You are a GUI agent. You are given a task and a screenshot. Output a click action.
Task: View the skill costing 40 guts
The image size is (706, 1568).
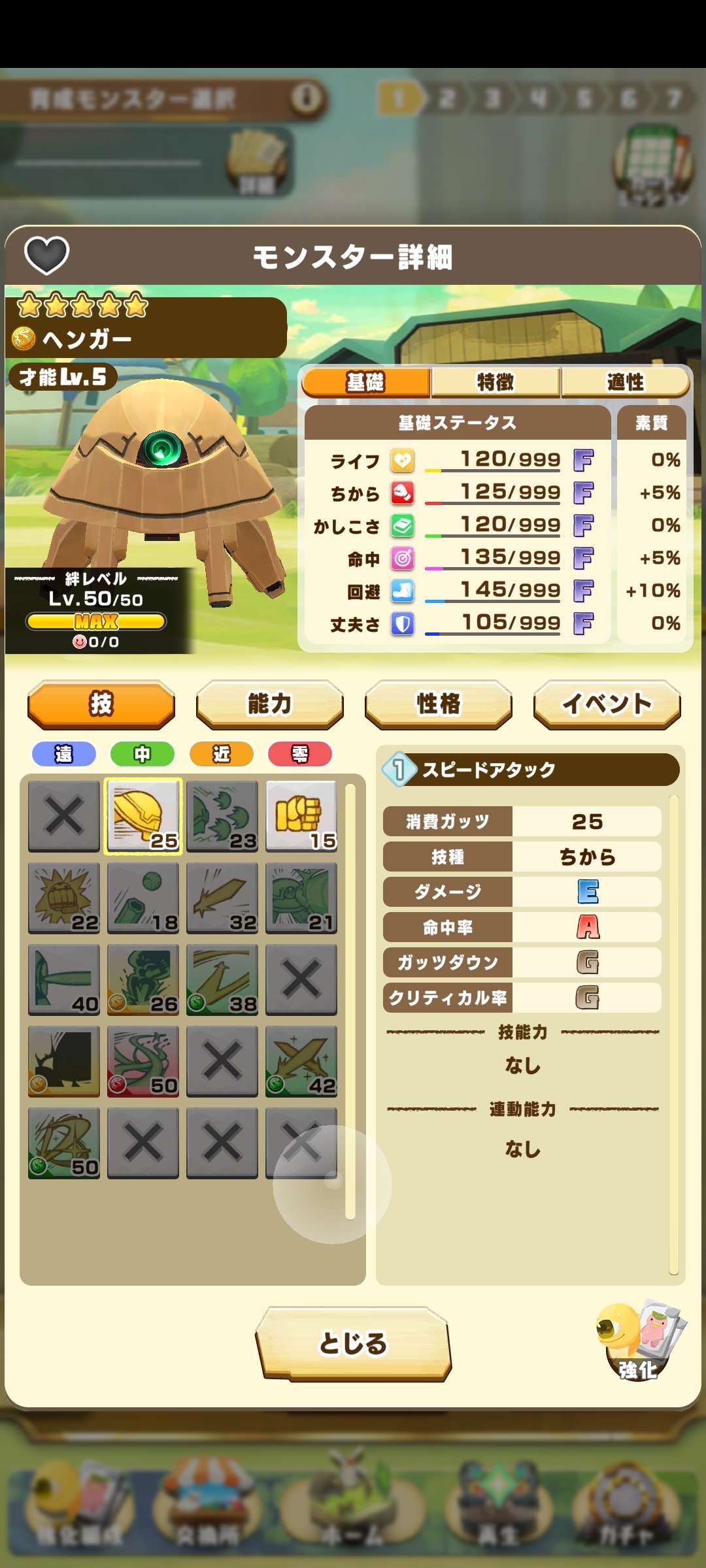point(64,979)
